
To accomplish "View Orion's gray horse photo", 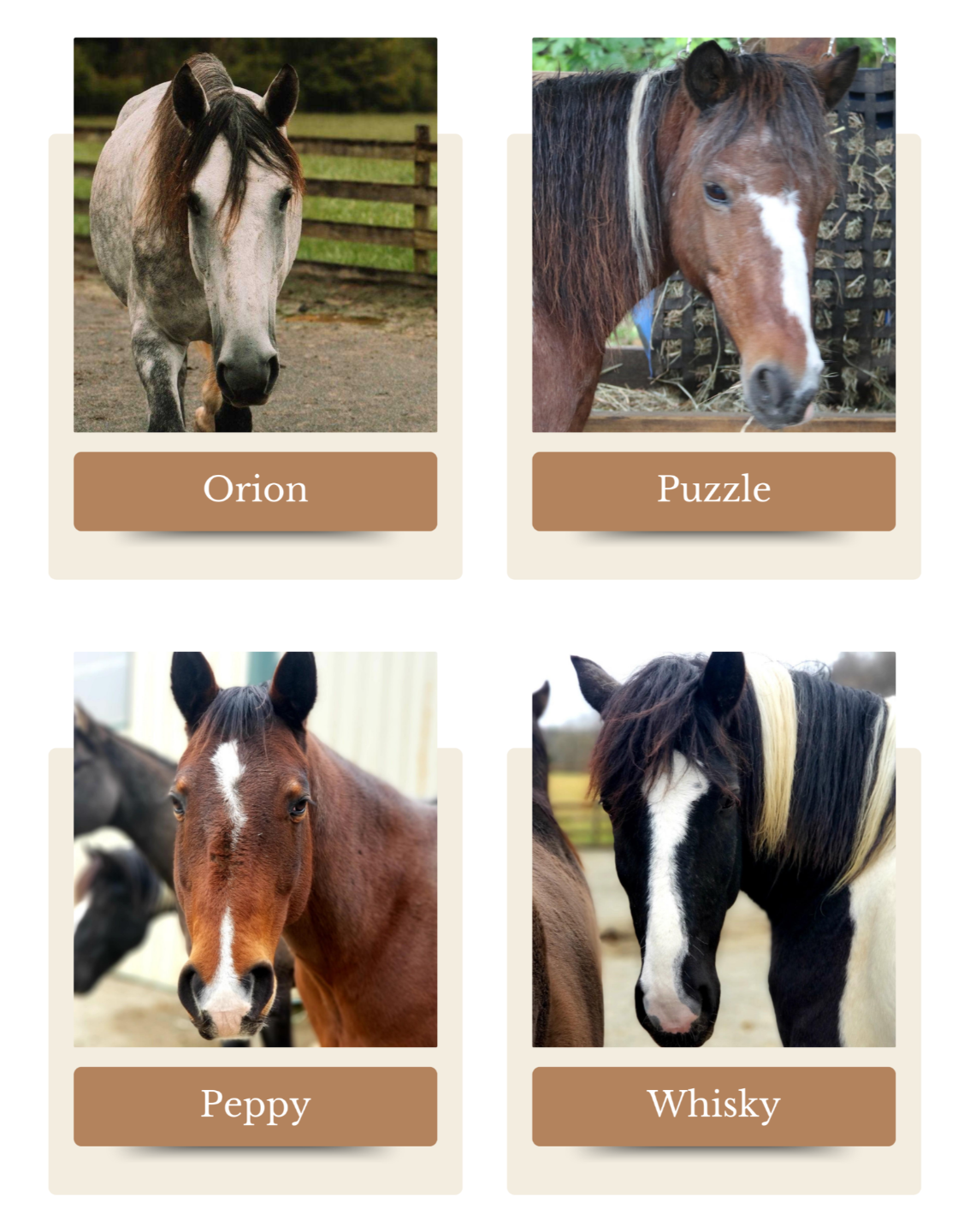I will coord(255,234).
